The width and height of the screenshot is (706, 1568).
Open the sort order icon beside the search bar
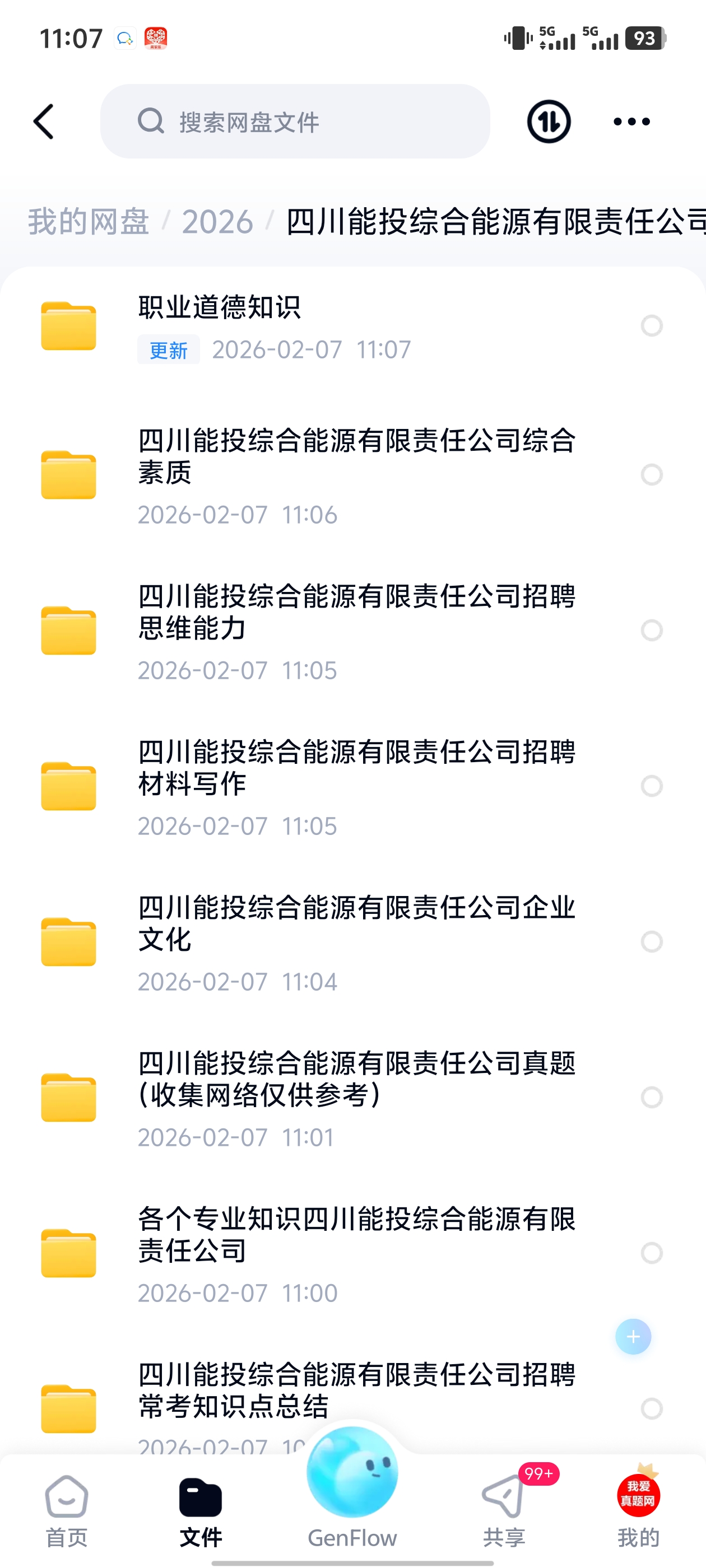pyautogui.click(x=547, y=120)
